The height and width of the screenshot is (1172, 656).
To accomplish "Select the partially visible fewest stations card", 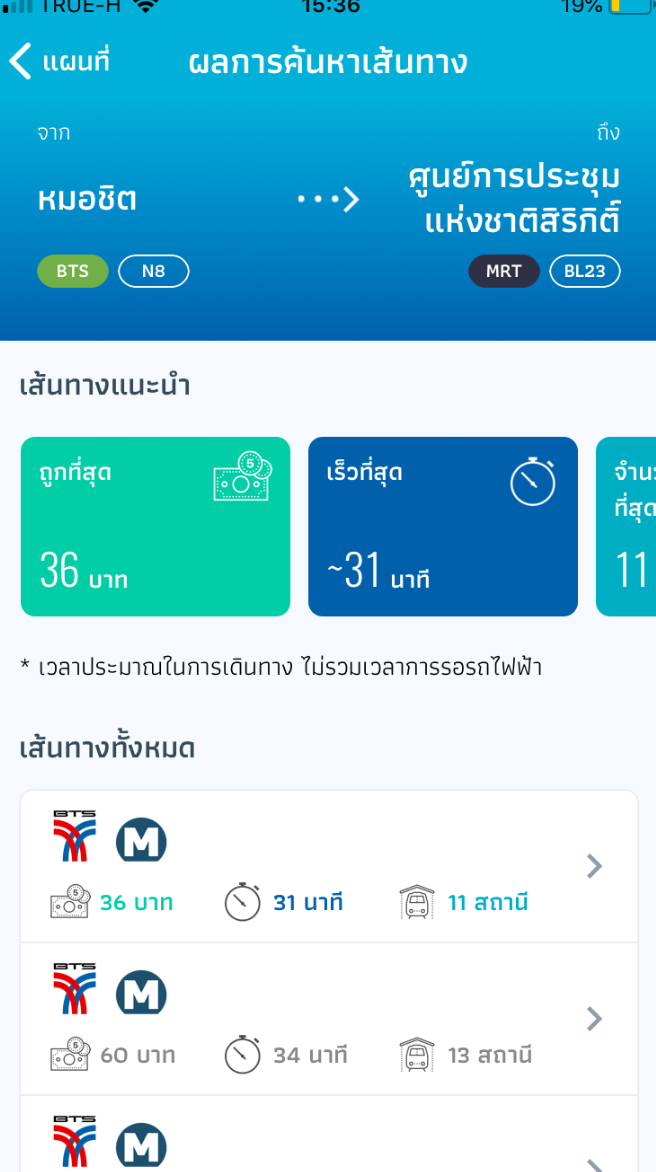I will pyautogui.click(x=626, y=526).
